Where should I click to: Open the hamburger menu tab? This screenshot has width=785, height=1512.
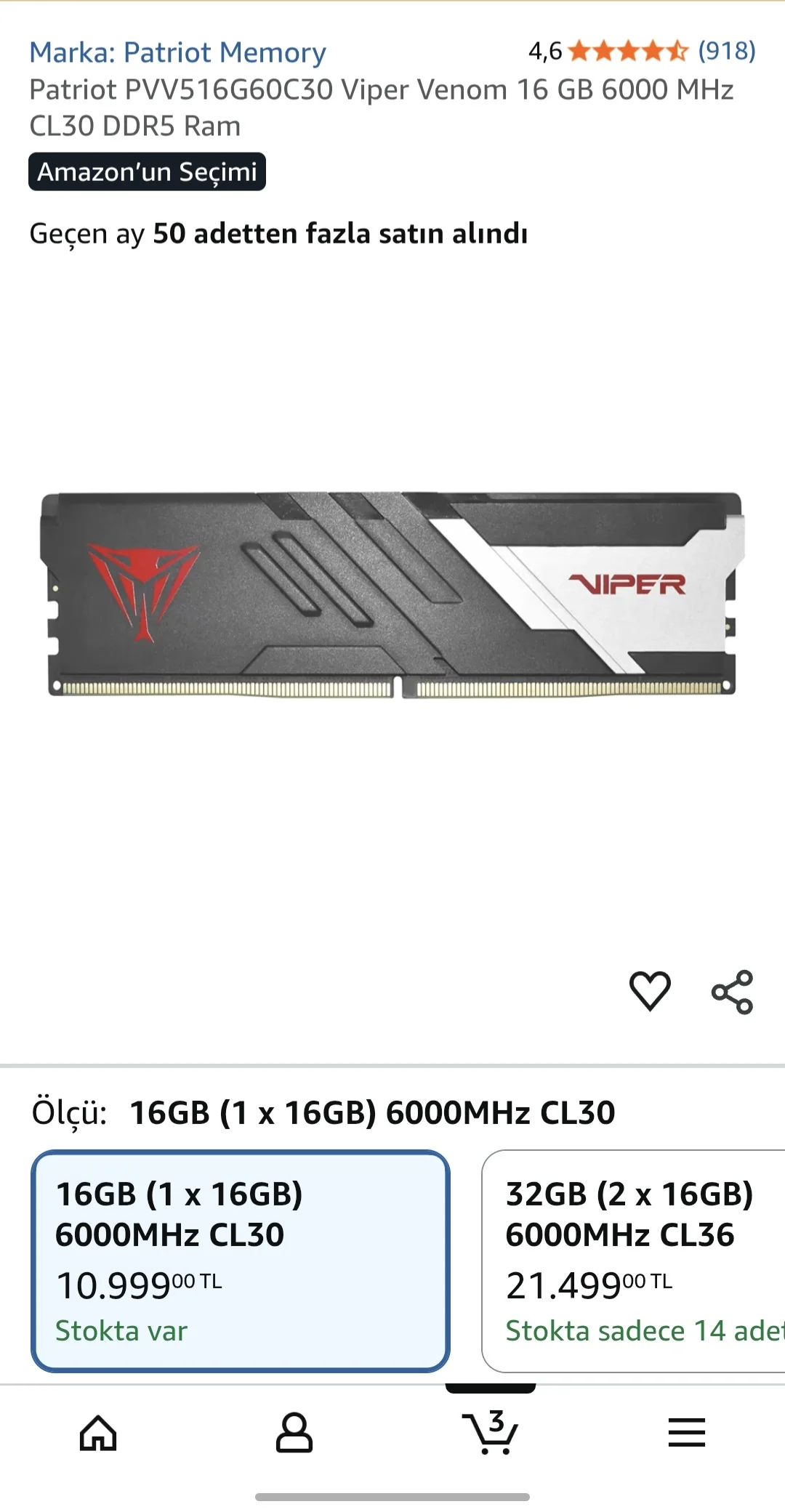[687, 1433]
